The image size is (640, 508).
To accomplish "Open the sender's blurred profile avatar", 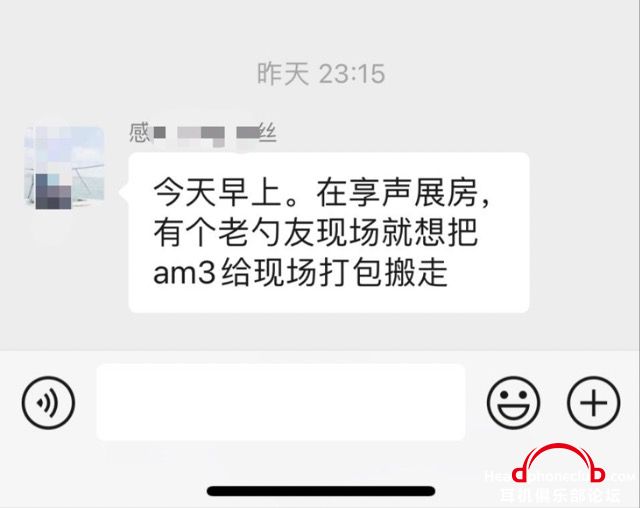I will (x=64, y=167).
